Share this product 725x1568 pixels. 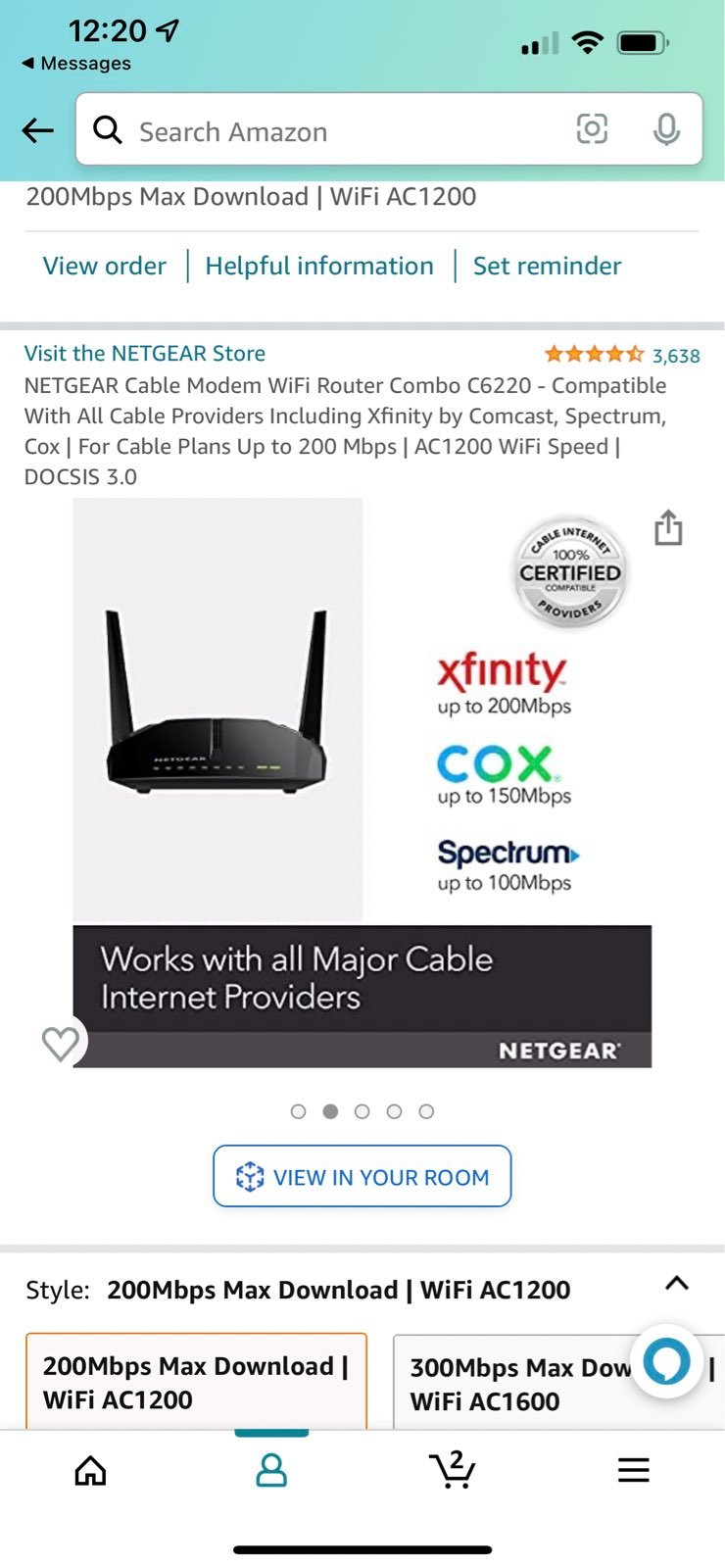(668, 527)
